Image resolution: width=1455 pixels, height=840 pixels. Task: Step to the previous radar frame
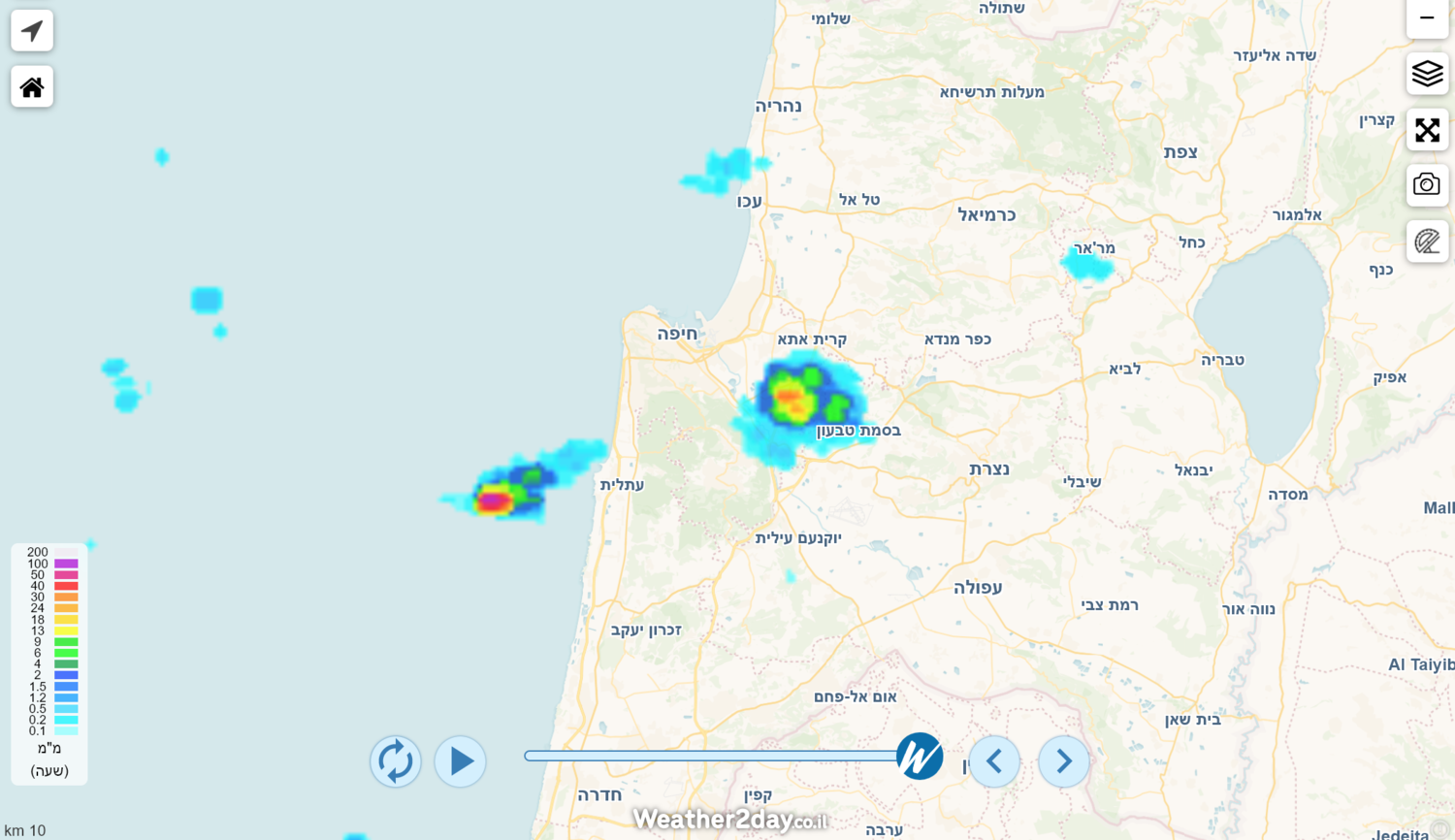pyautogui.click(x=994, y=761)
